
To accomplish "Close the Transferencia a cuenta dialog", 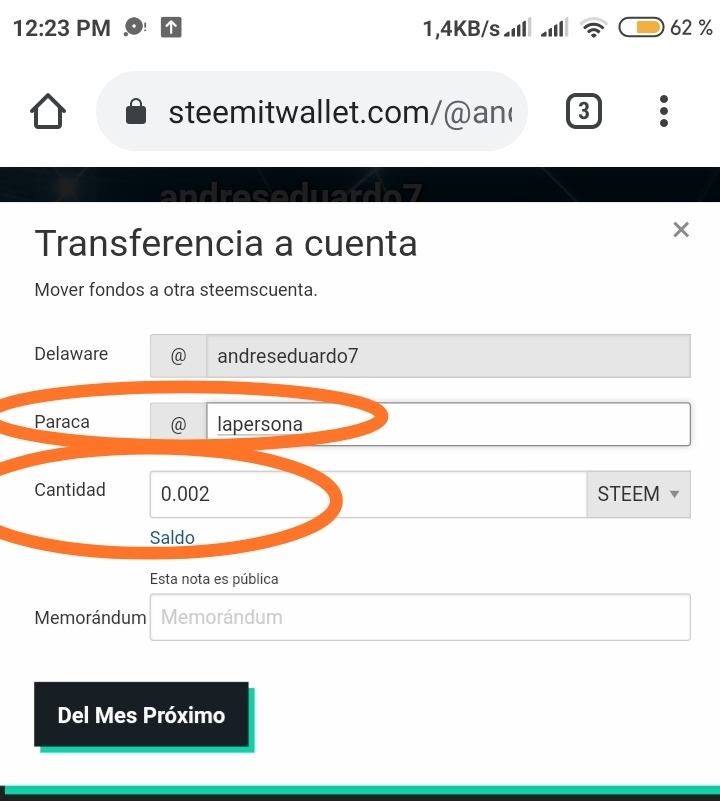I will tap(681, 230).
